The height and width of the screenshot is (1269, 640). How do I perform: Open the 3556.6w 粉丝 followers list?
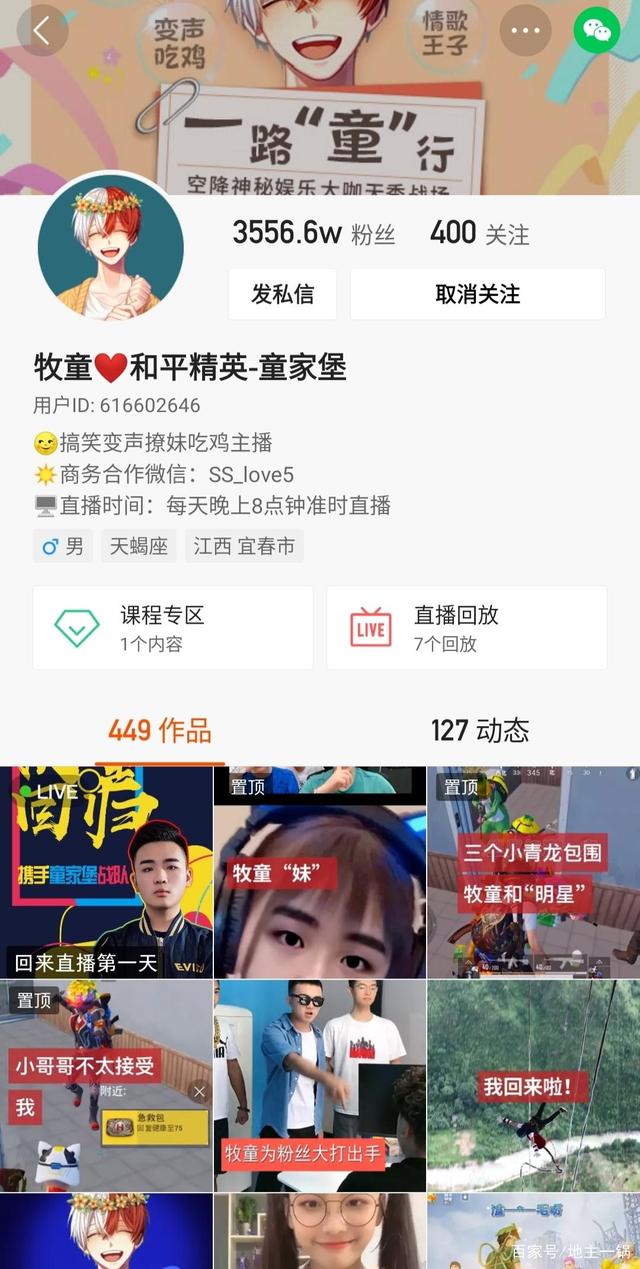point(313,233)
